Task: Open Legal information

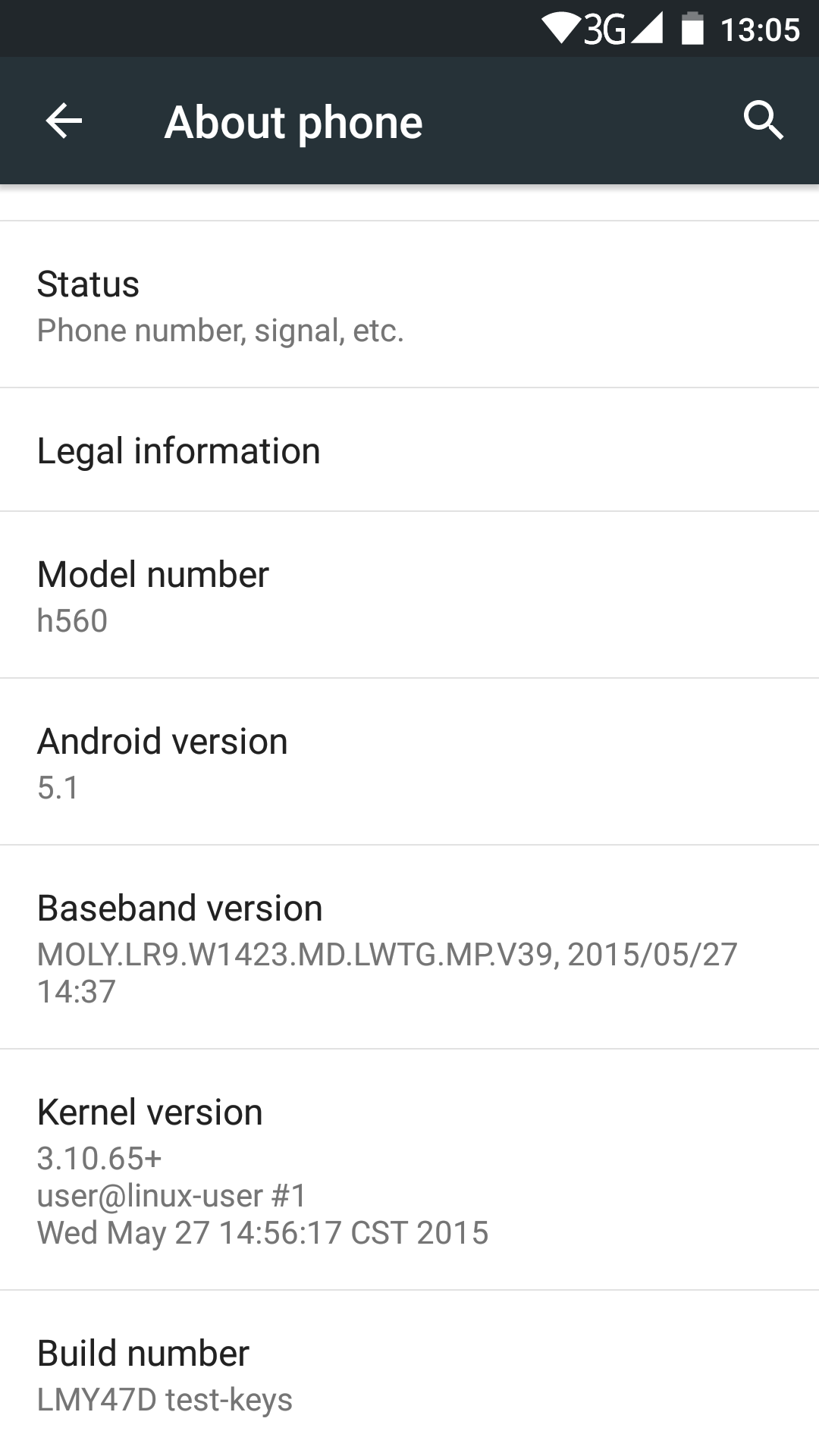Action: (x=409, y=450)
